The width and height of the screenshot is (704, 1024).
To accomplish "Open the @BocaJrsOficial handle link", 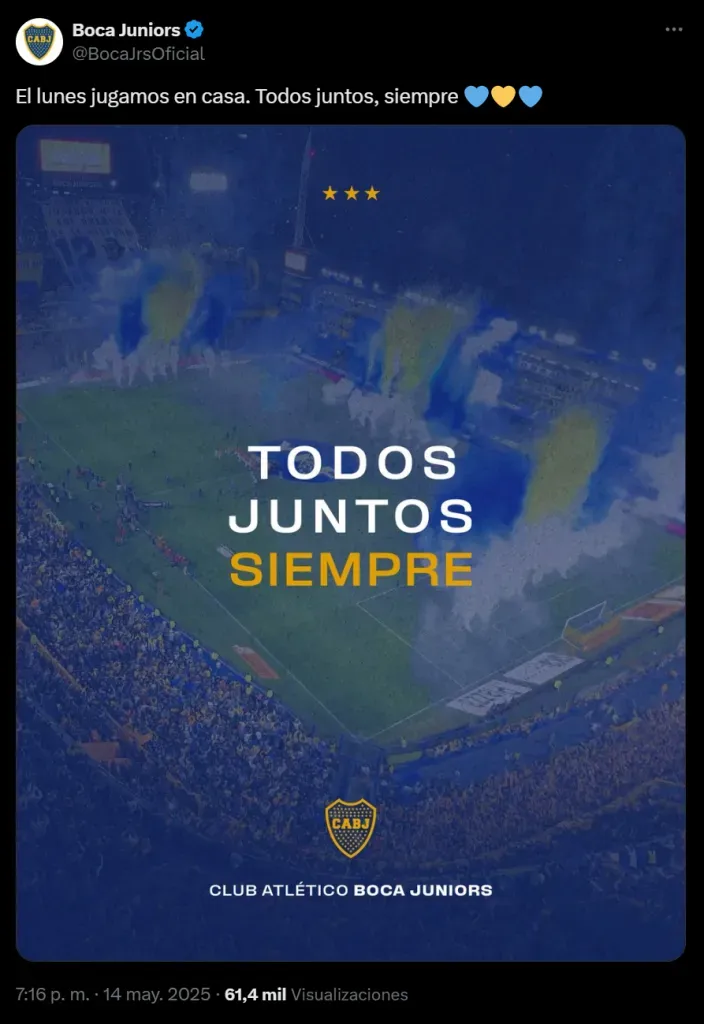I will pyautogui.click(x=138, y=54).
